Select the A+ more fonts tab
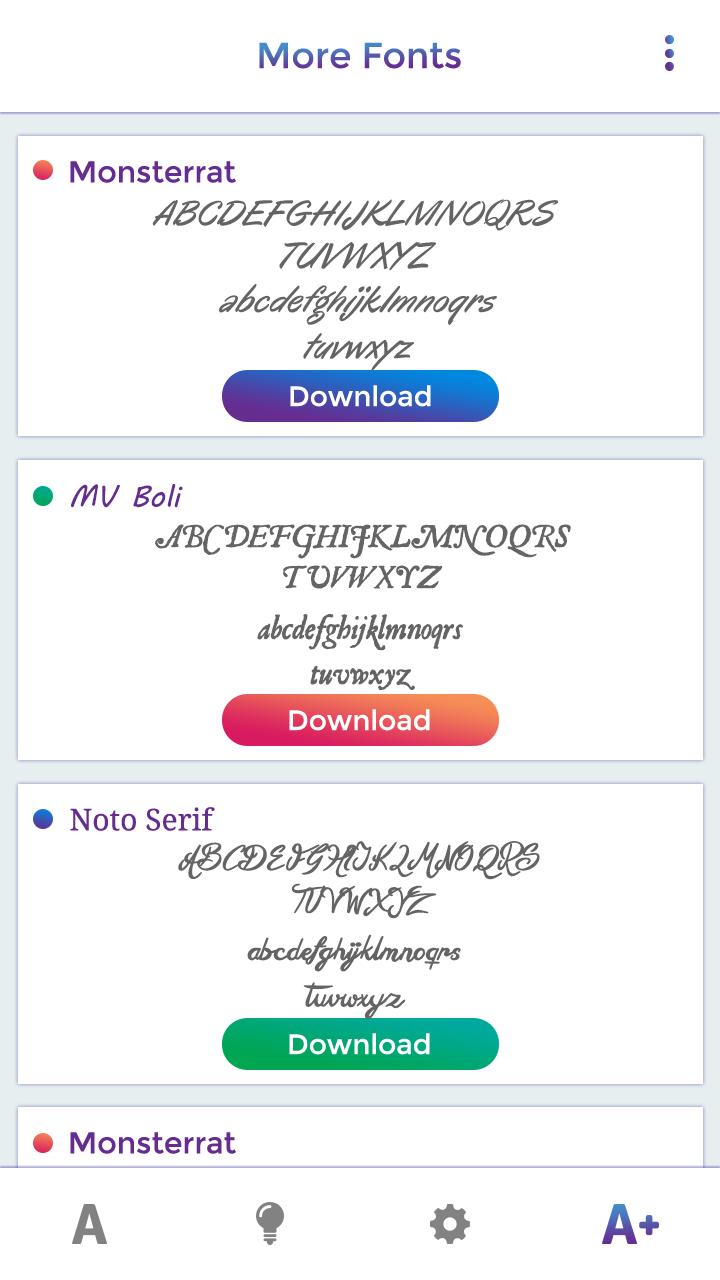Viewport: 720px width, 1280px height. click(x=630, y=1224)
